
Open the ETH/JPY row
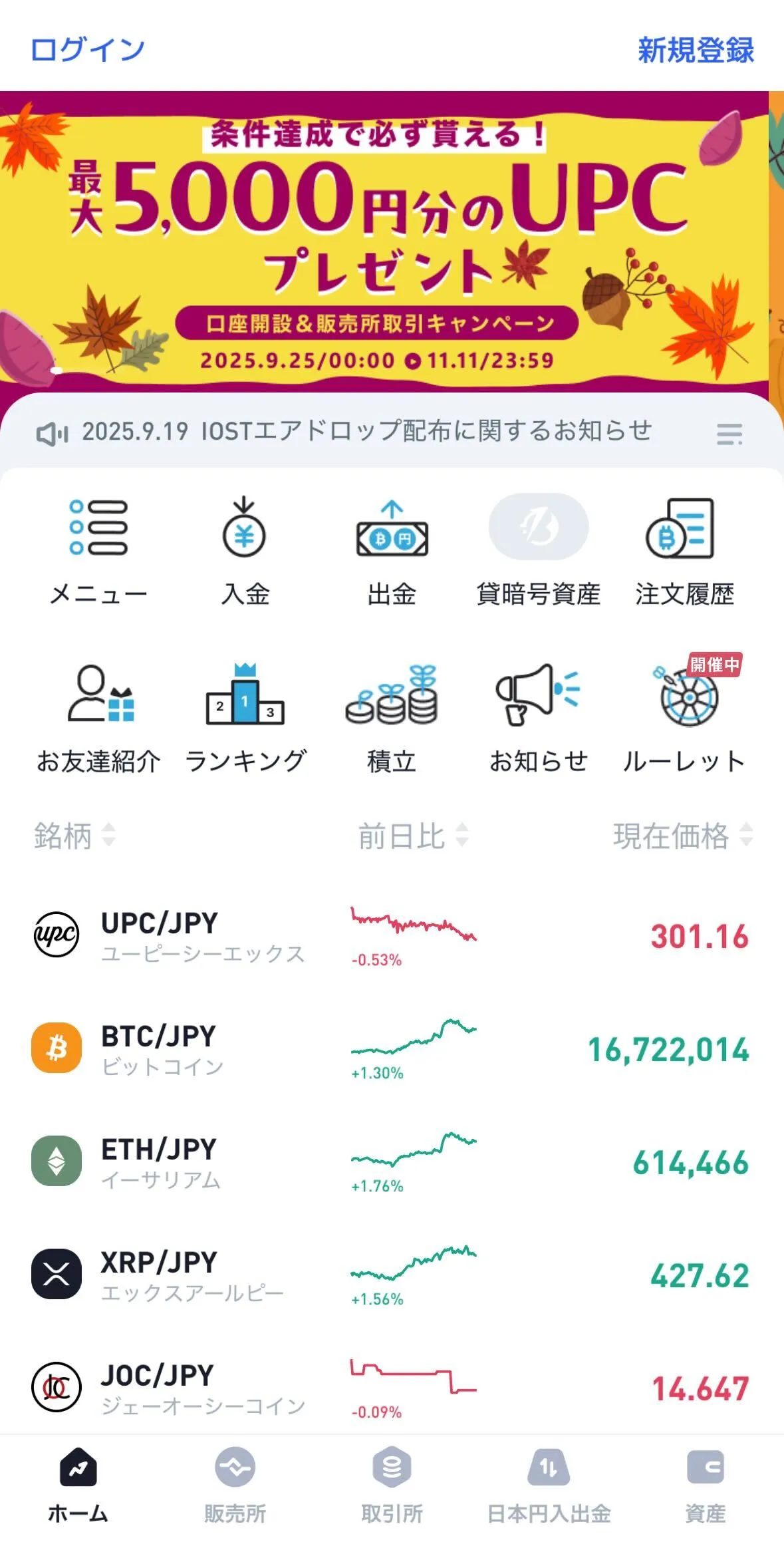click(x=392, y=1162)
